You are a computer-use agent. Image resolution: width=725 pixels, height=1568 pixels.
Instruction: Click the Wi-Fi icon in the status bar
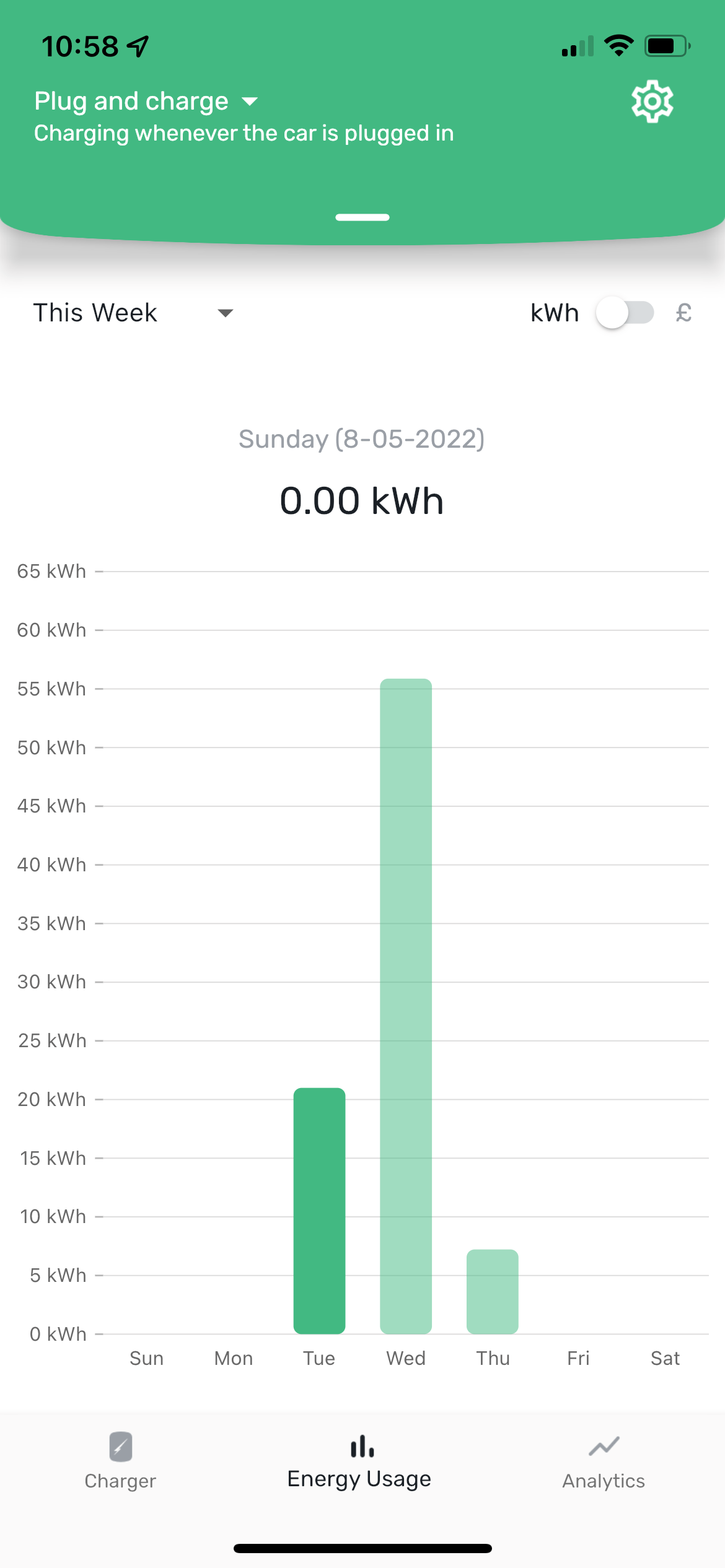pyautogui.click(x=618, y=45)
